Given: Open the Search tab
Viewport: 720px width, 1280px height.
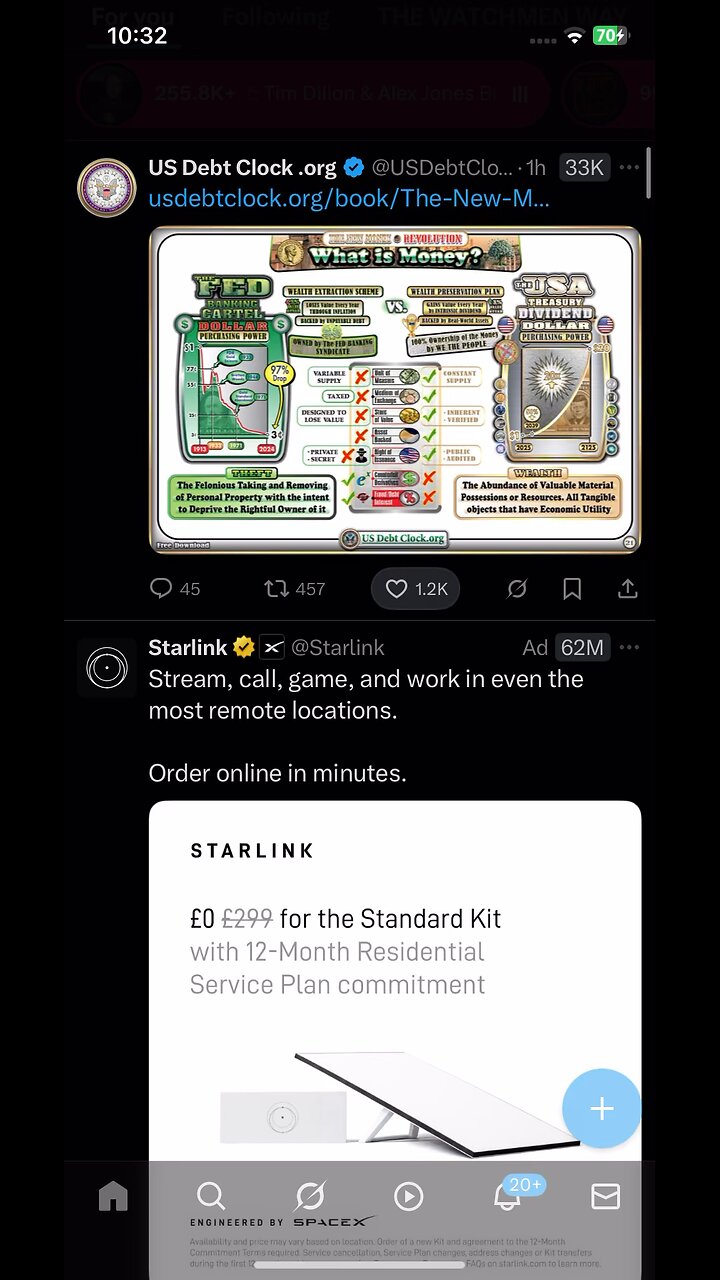Looking at the screenshot, I should point(211,1196).
